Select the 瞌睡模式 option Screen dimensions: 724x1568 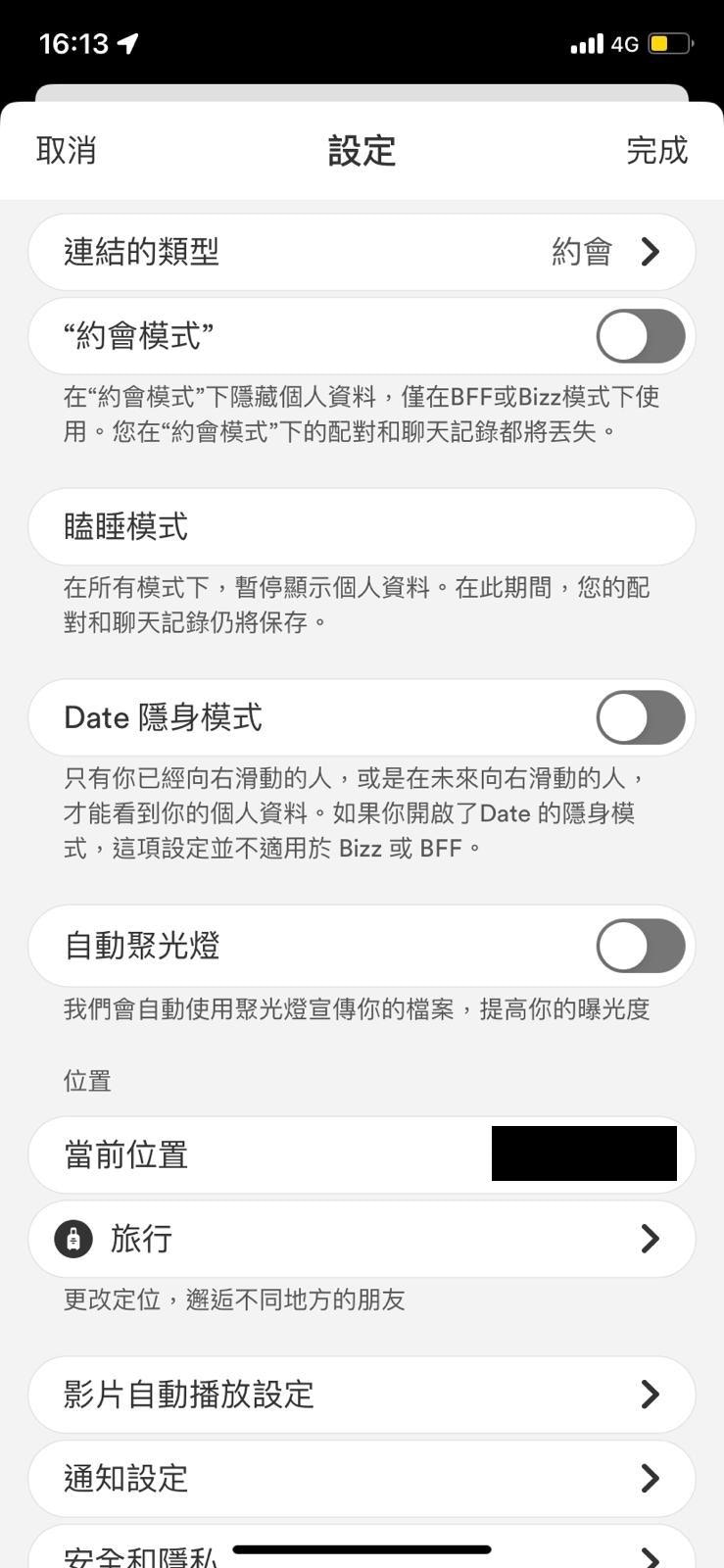[362, 526]
